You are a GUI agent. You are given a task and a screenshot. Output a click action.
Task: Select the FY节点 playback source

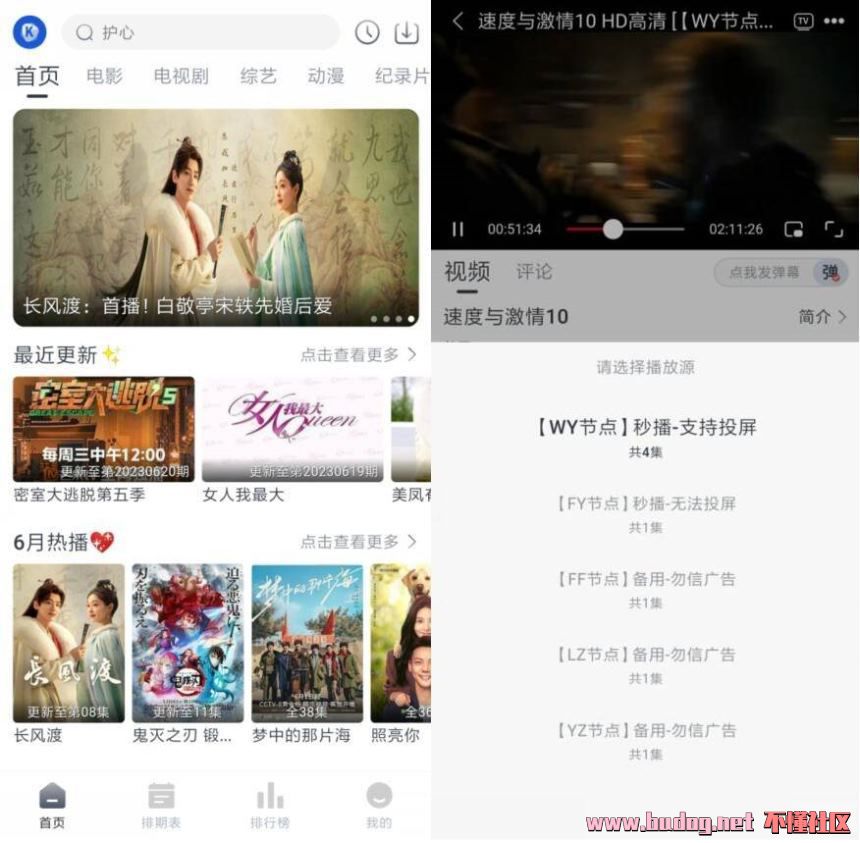coord(646,511)
